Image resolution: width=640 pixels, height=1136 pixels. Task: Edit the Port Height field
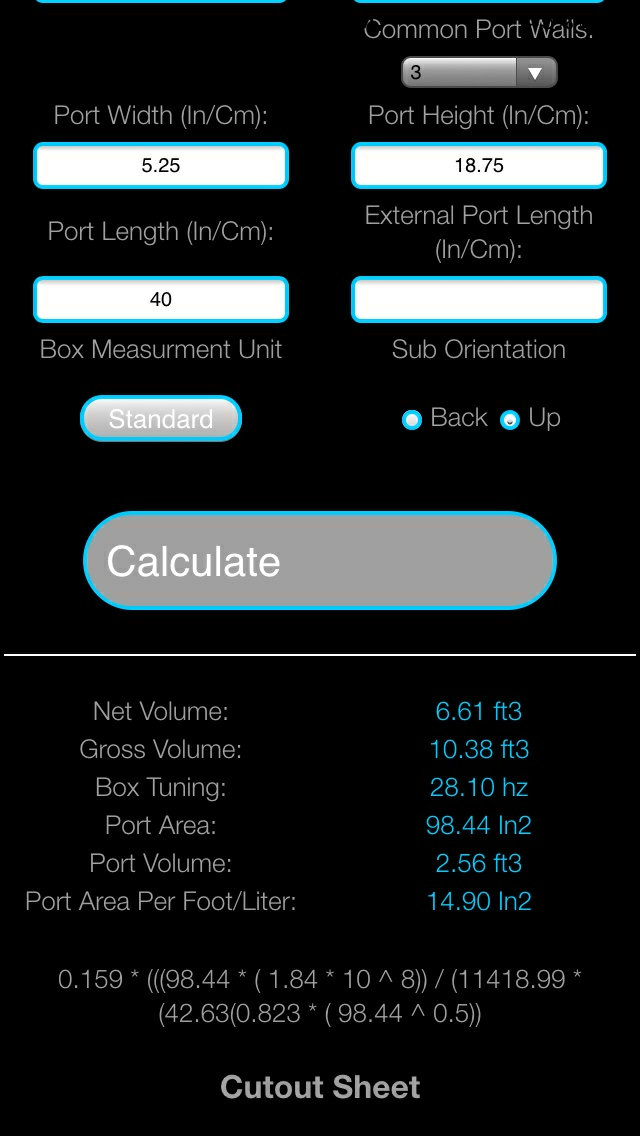(x=479, y=165)
